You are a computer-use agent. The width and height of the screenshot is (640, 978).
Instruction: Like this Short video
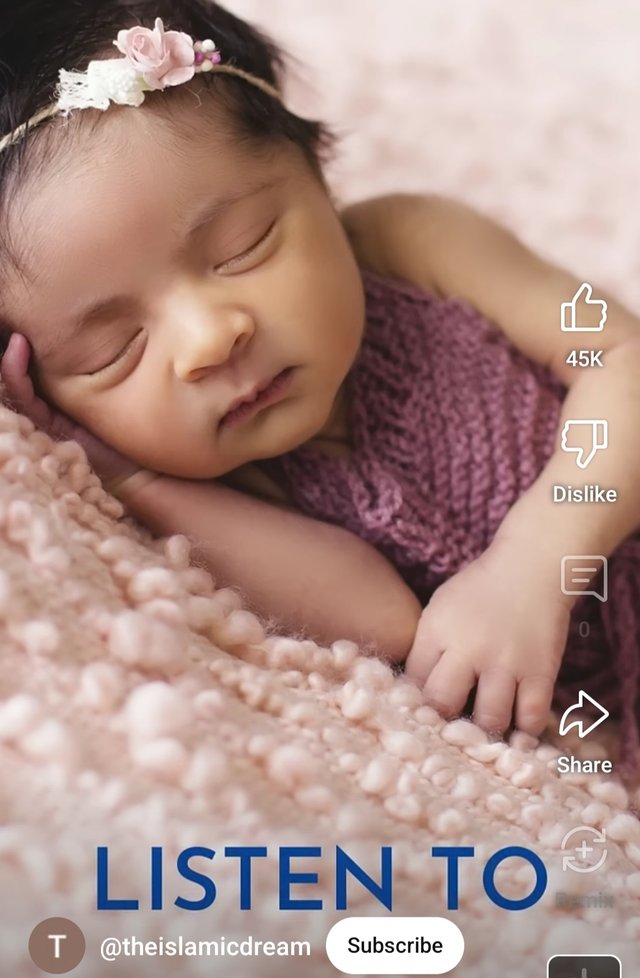pyautogui.click(x=584, y=308)
